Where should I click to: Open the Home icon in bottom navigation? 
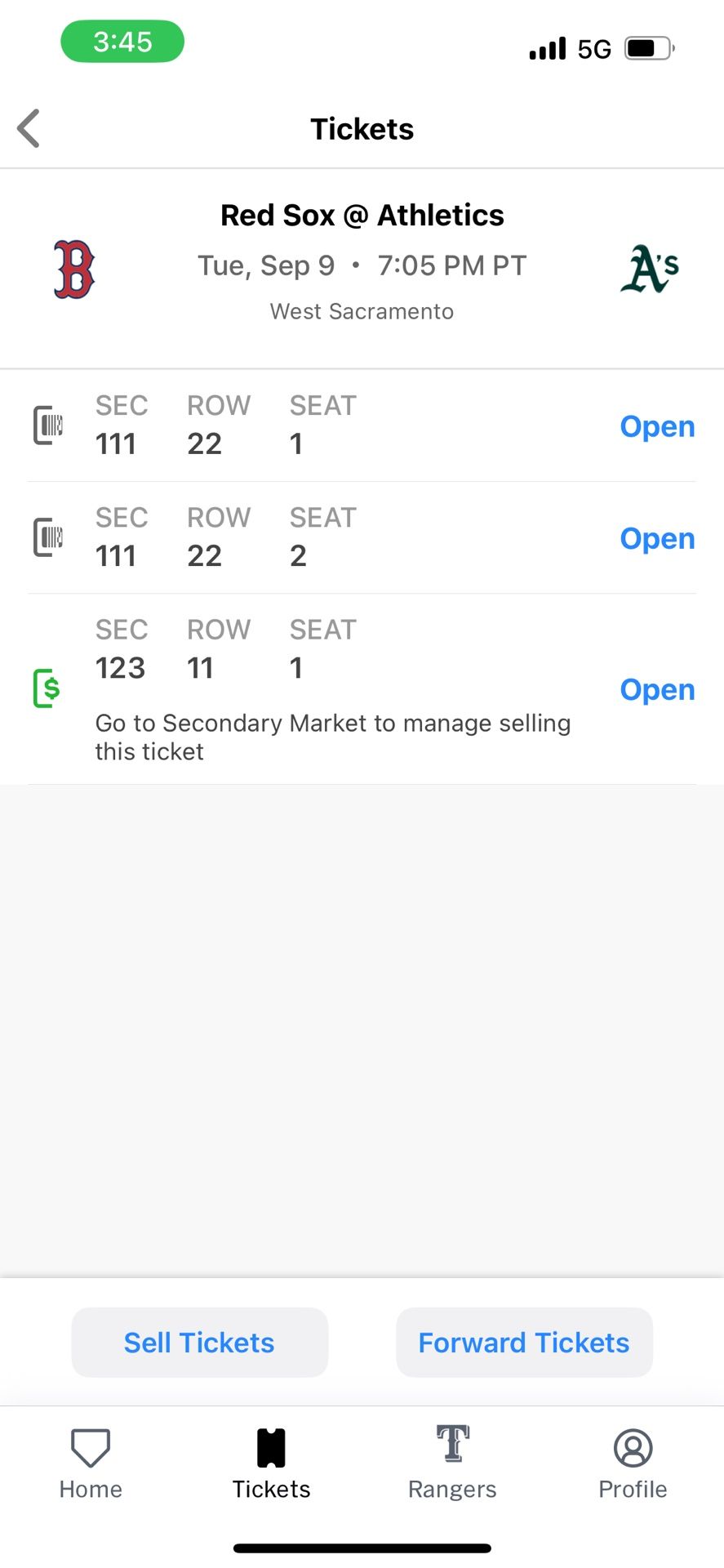[x=90, y=1448]
